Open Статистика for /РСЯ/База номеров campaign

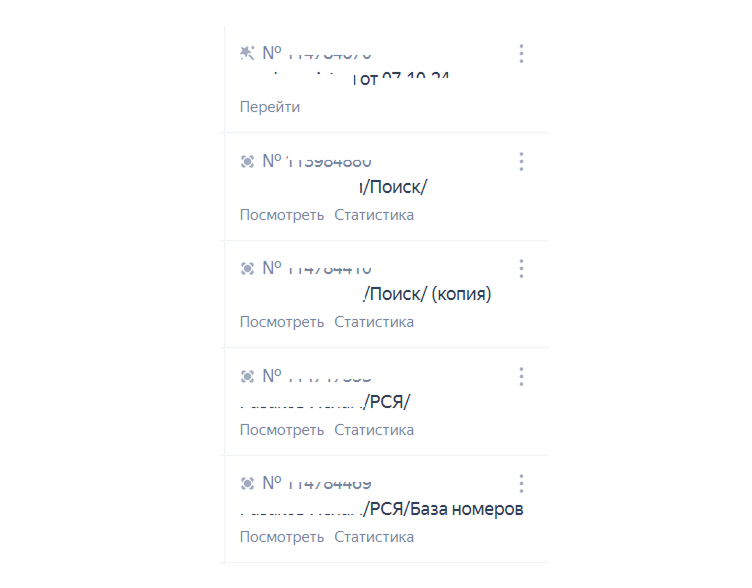374,537
